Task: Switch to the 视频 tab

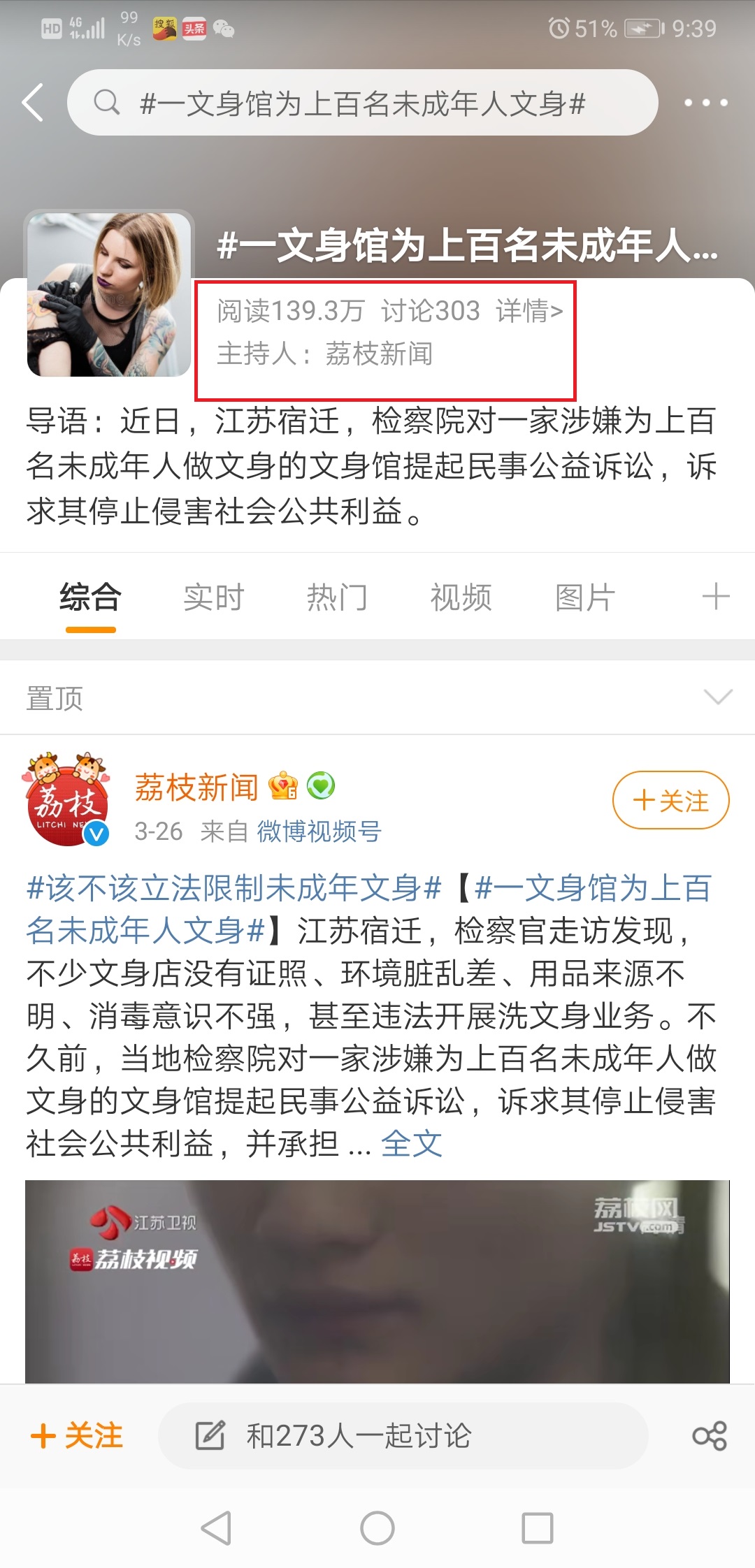Action: click(461, 598)
